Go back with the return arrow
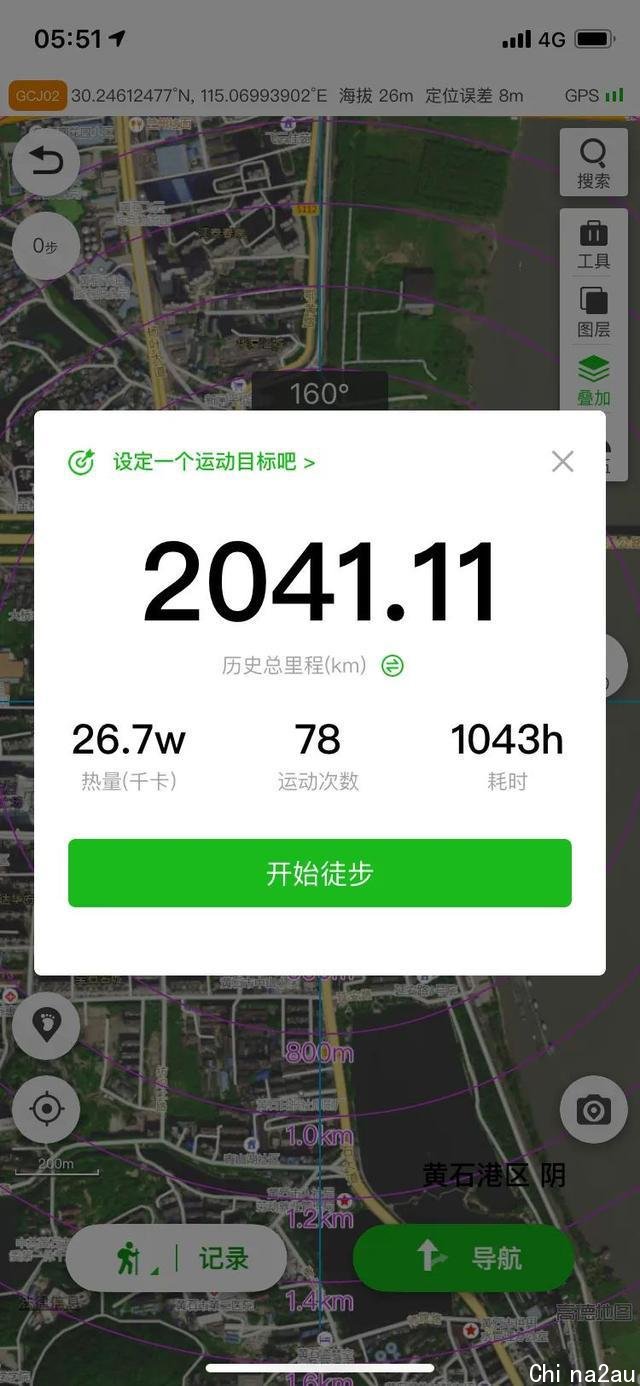This screenshot has width=640, height=1386. (x=46, y=162)
